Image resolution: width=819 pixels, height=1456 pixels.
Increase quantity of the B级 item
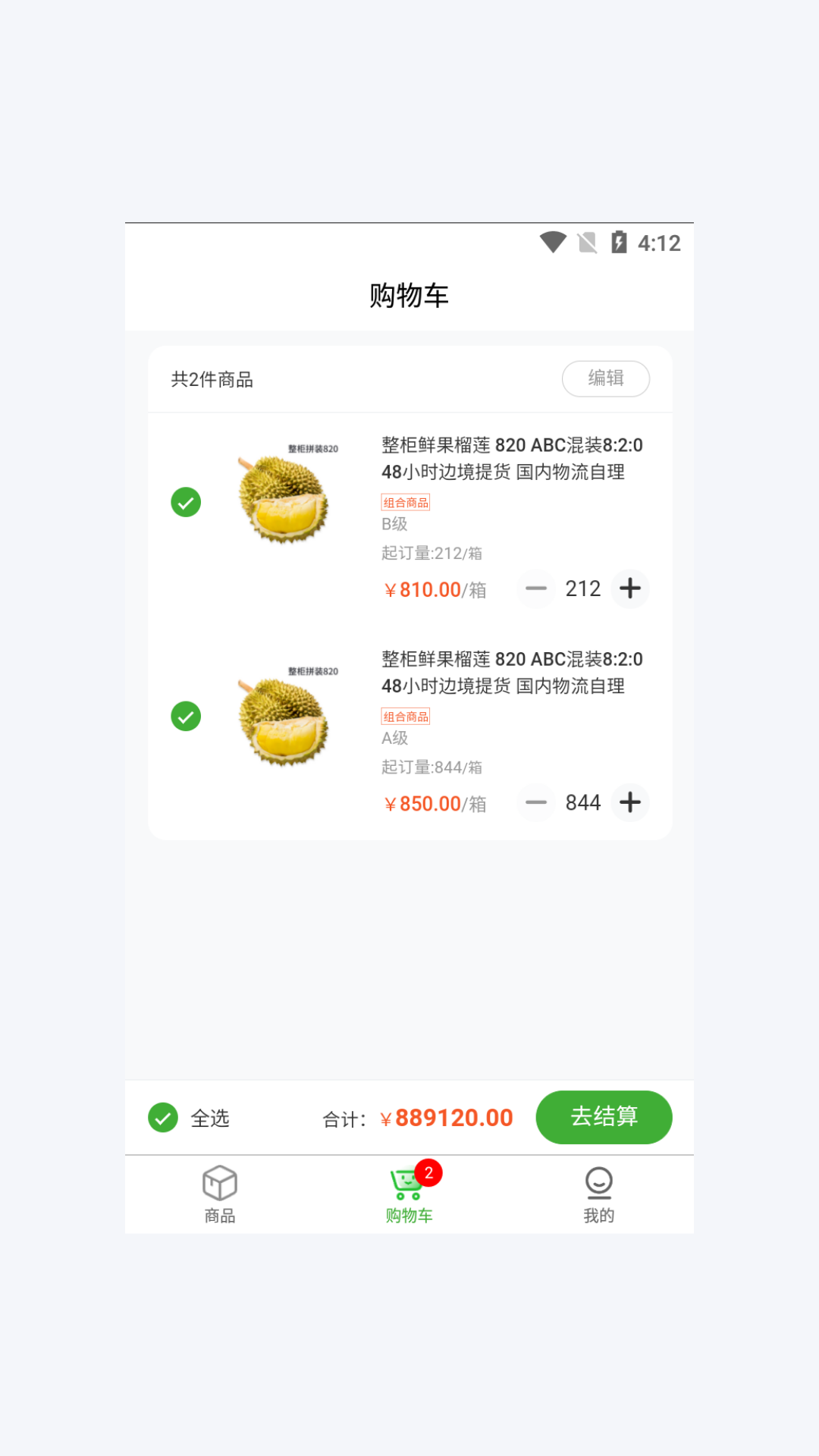click(x=630, y=588)
